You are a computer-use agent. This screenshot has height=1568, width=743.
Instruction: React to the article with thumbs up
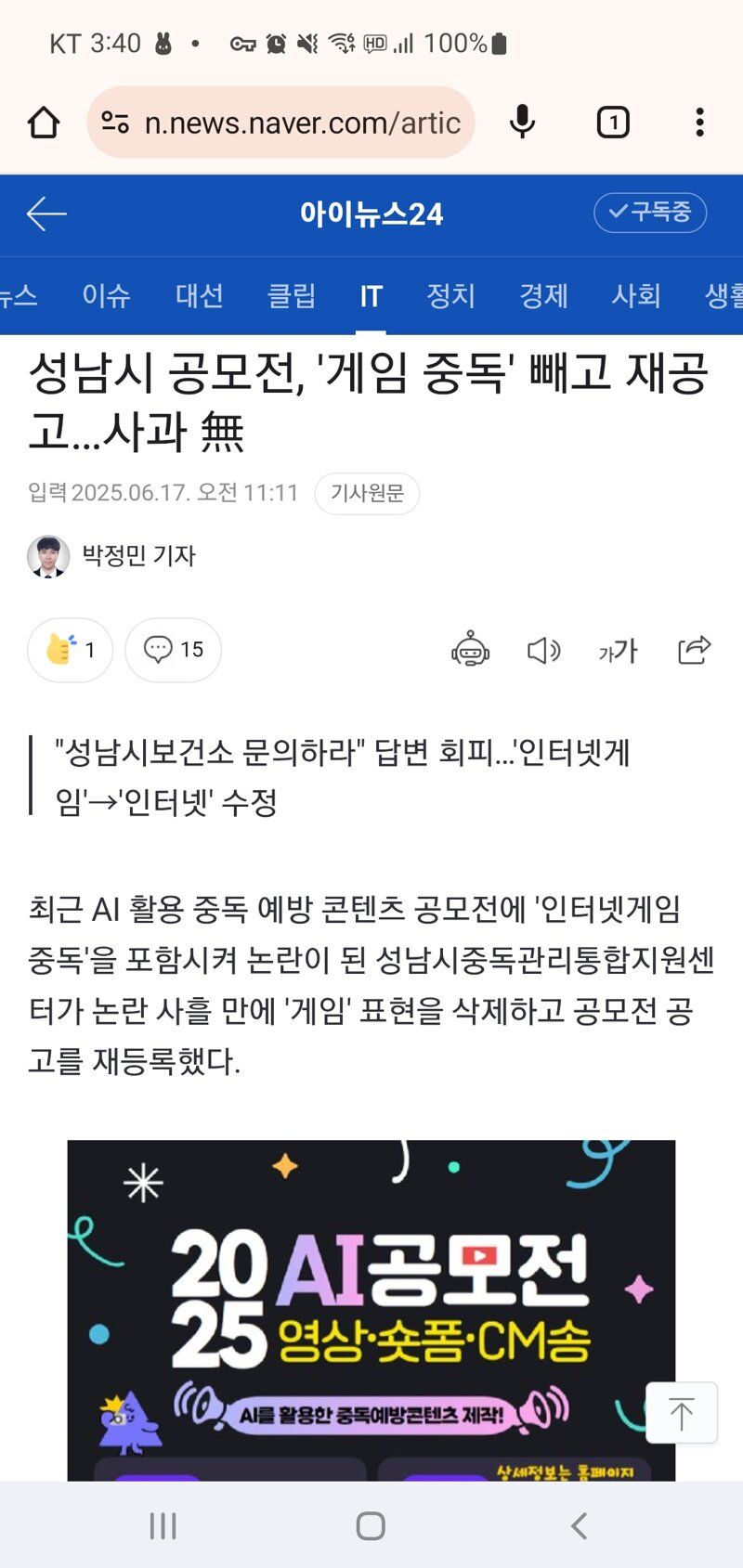[70, 650]
